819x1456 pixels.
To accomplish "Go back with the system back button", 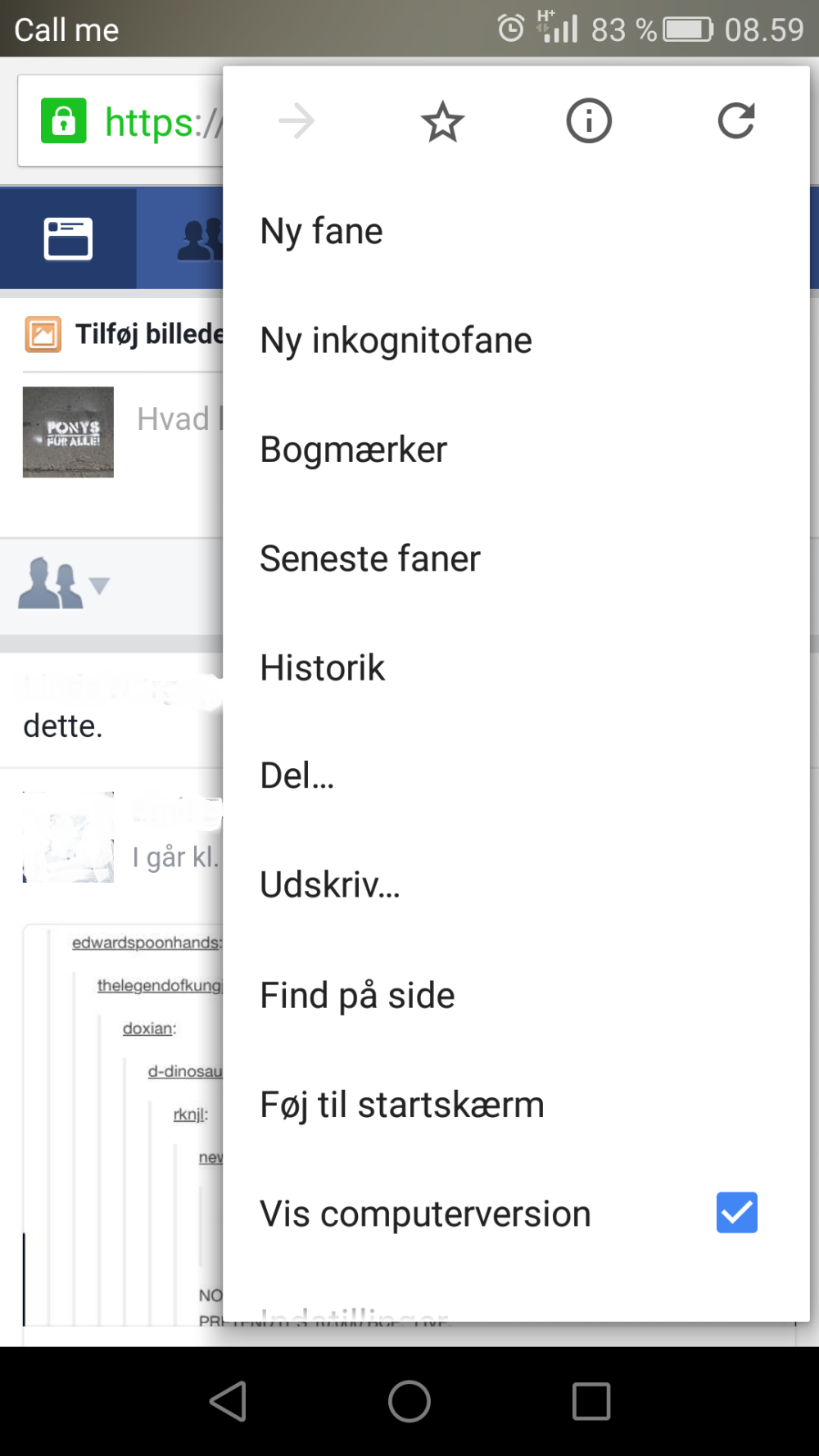I will 229,1401.
